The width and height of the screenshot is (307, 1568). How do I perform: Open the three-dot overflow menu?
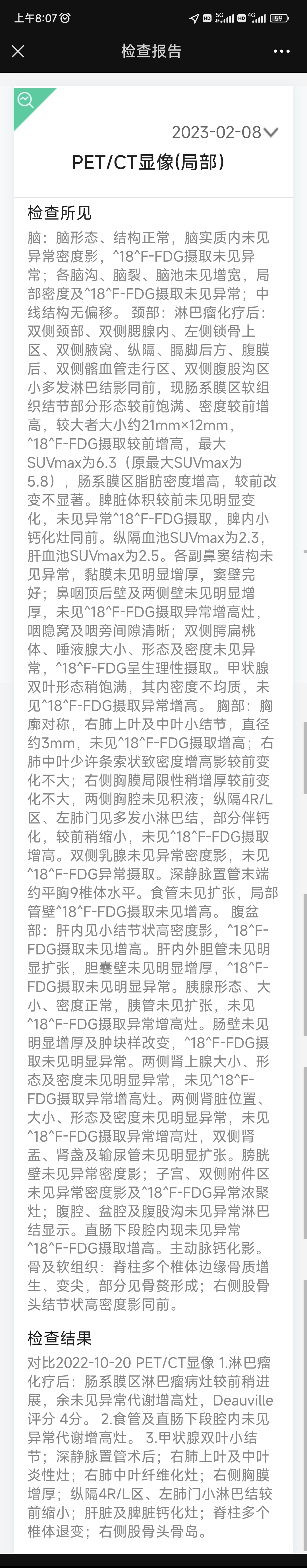[281, 51]
